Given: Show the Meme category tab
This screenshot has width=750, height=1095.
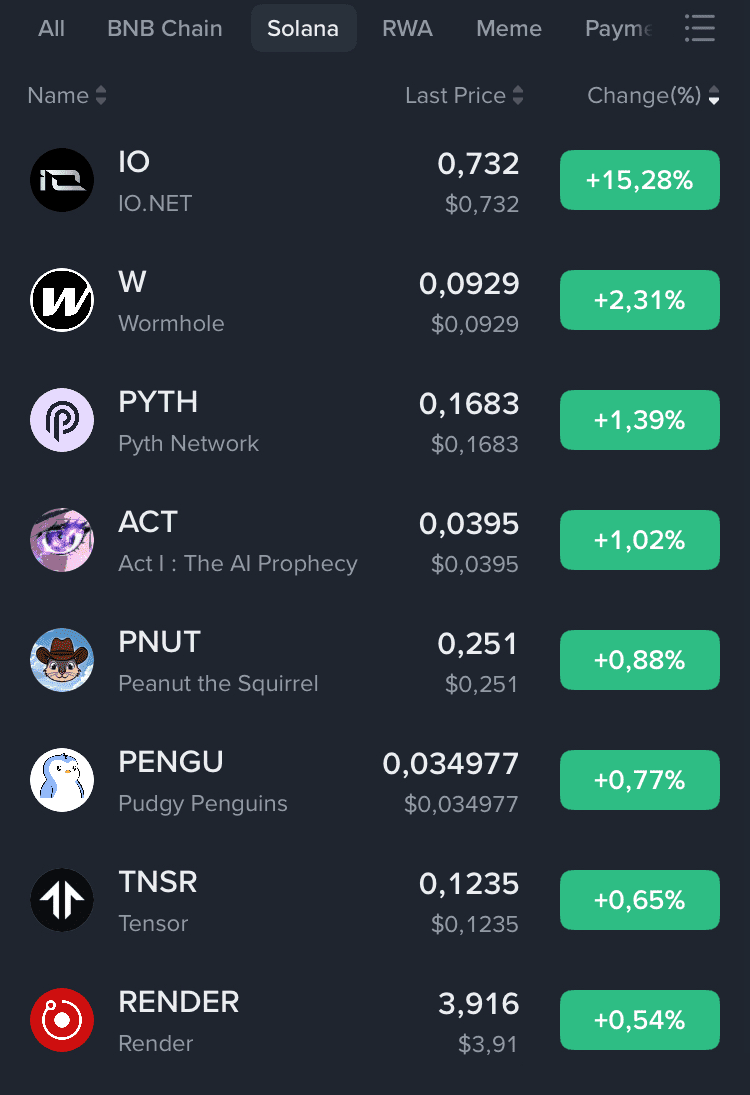Looking at the screenshot, I should (x=509, y=28).
